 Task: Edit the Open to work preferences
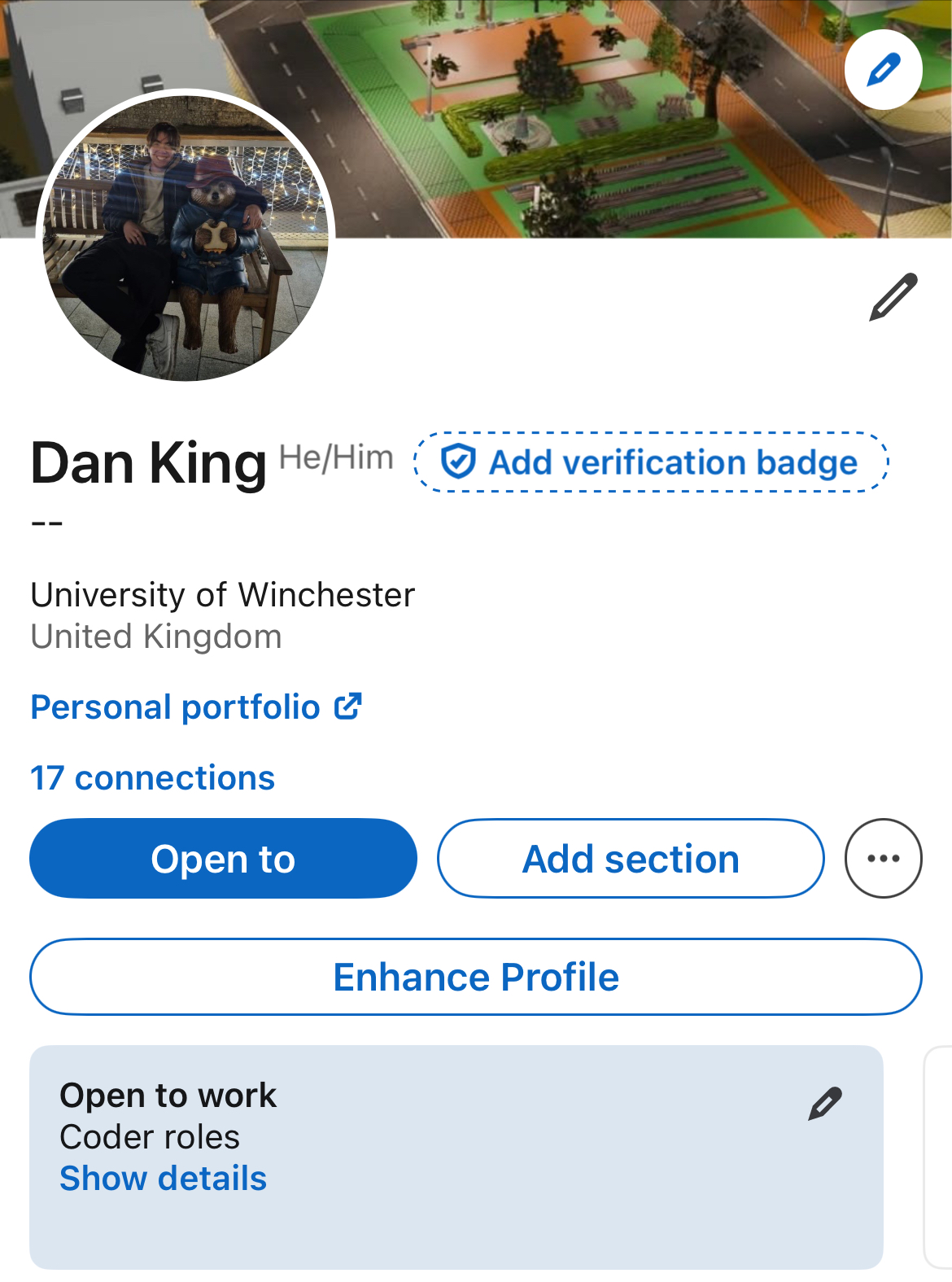[x=824, y=1104]
